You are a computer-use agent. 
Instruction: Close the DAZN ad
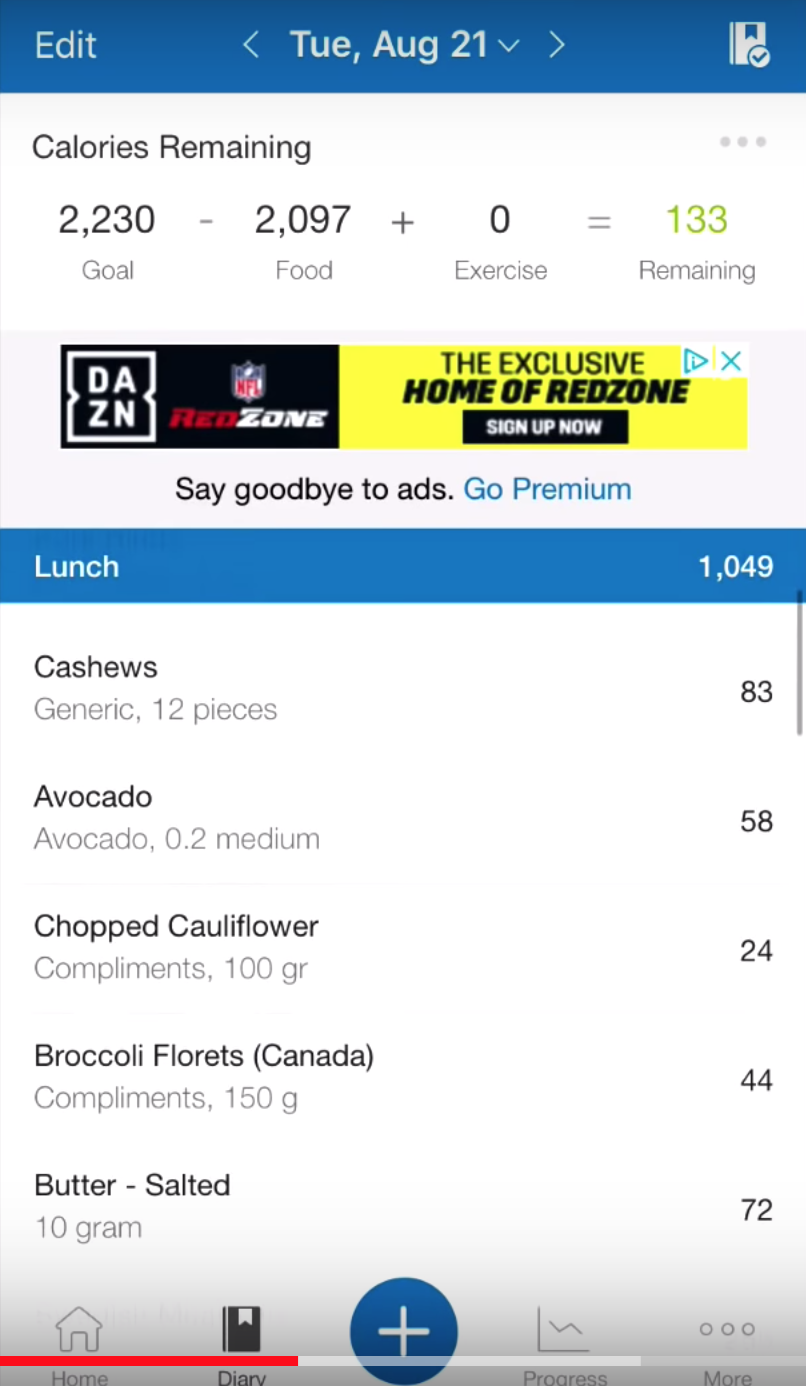pos(731,361)
